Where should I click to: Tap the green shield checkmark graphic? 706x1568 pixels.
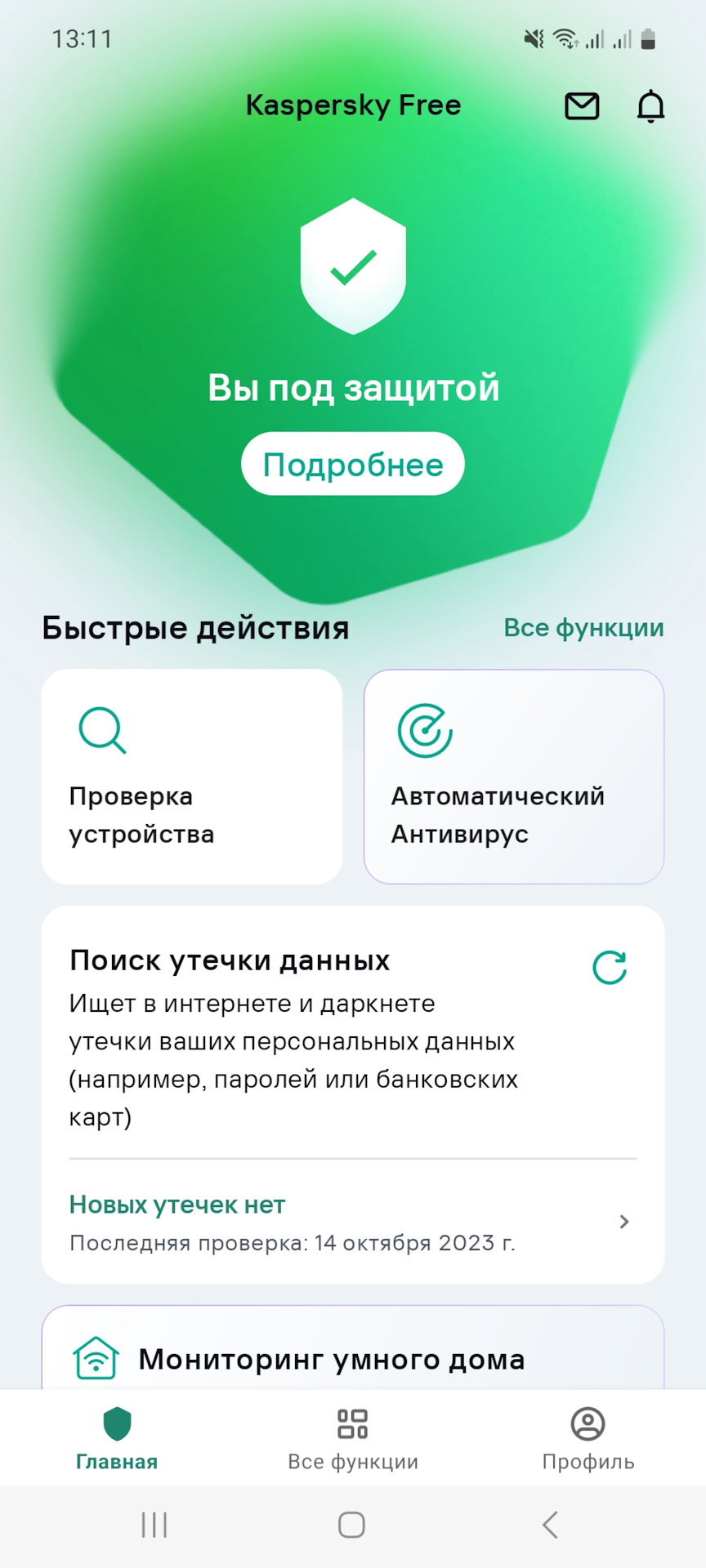[x=353, y=265]
